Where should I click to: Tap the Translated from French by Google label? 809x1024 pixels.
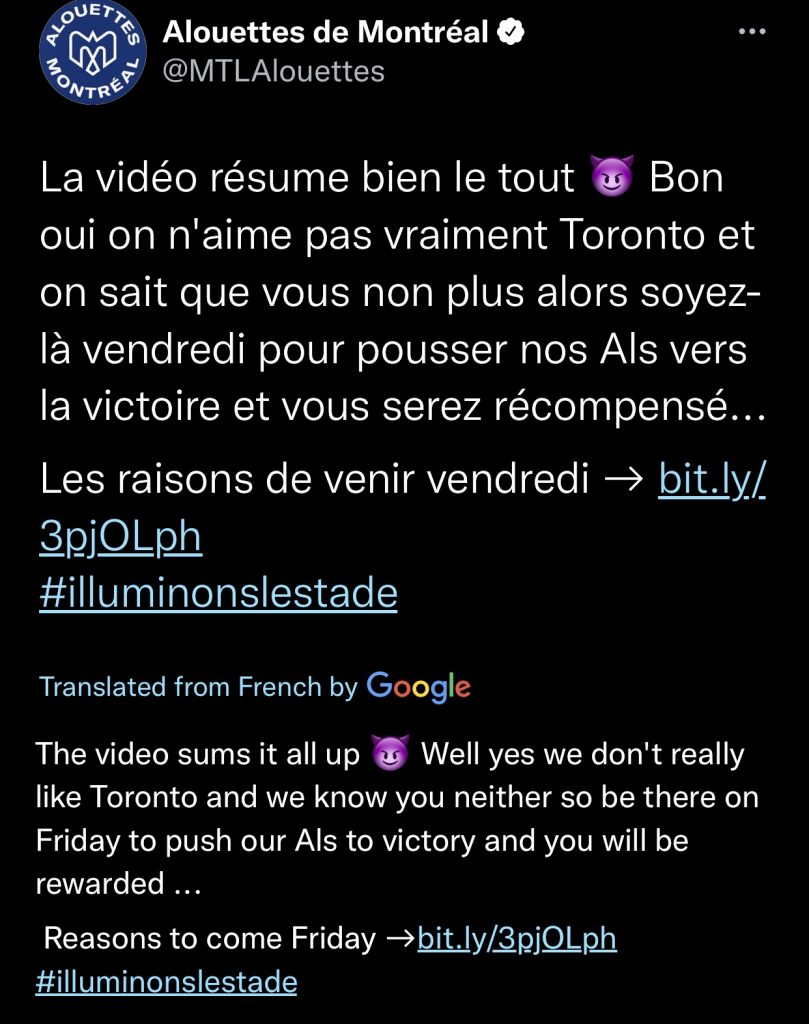coord(254,687)
